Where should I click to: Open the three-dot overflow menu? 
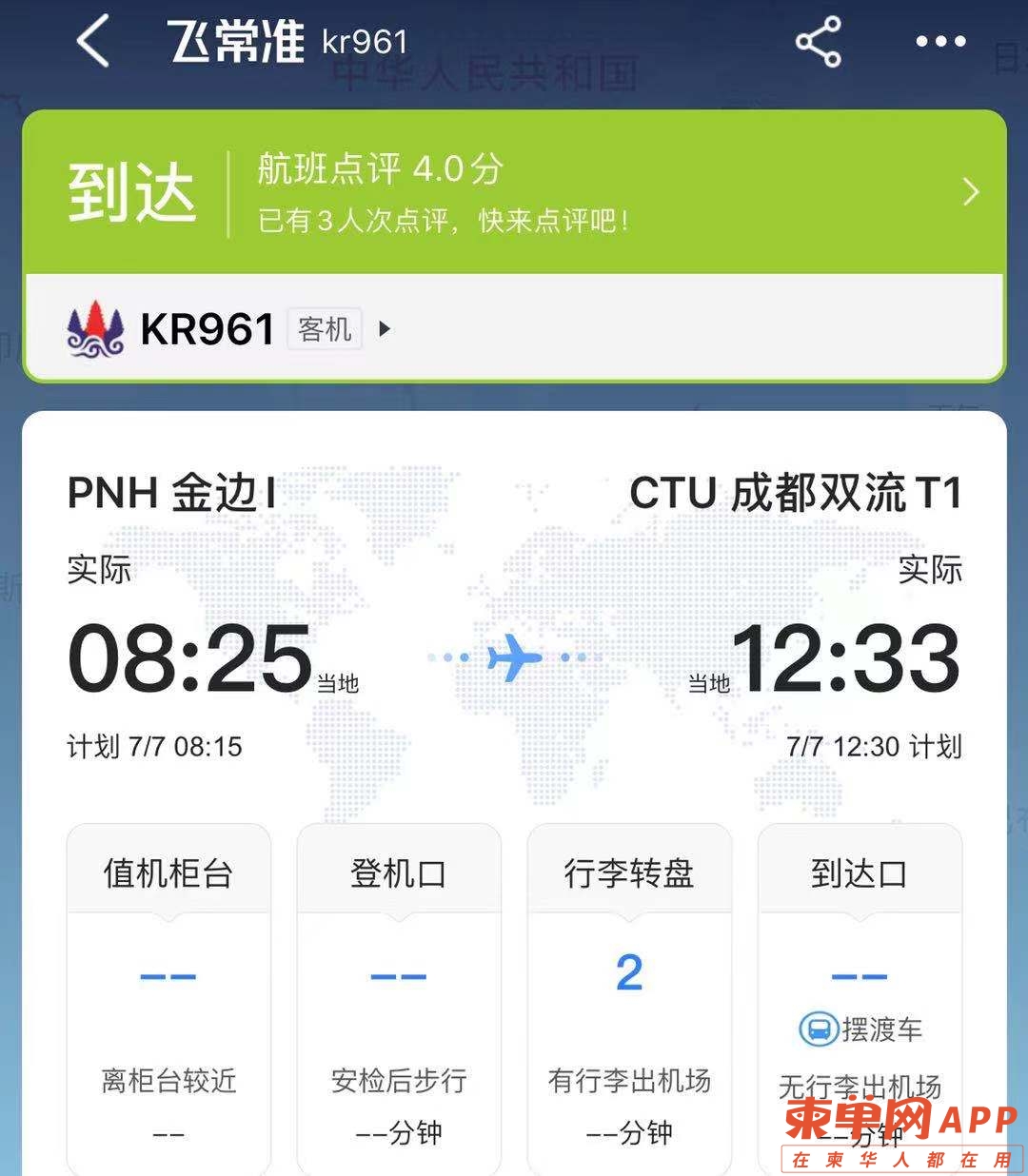(x=940, y=42)
